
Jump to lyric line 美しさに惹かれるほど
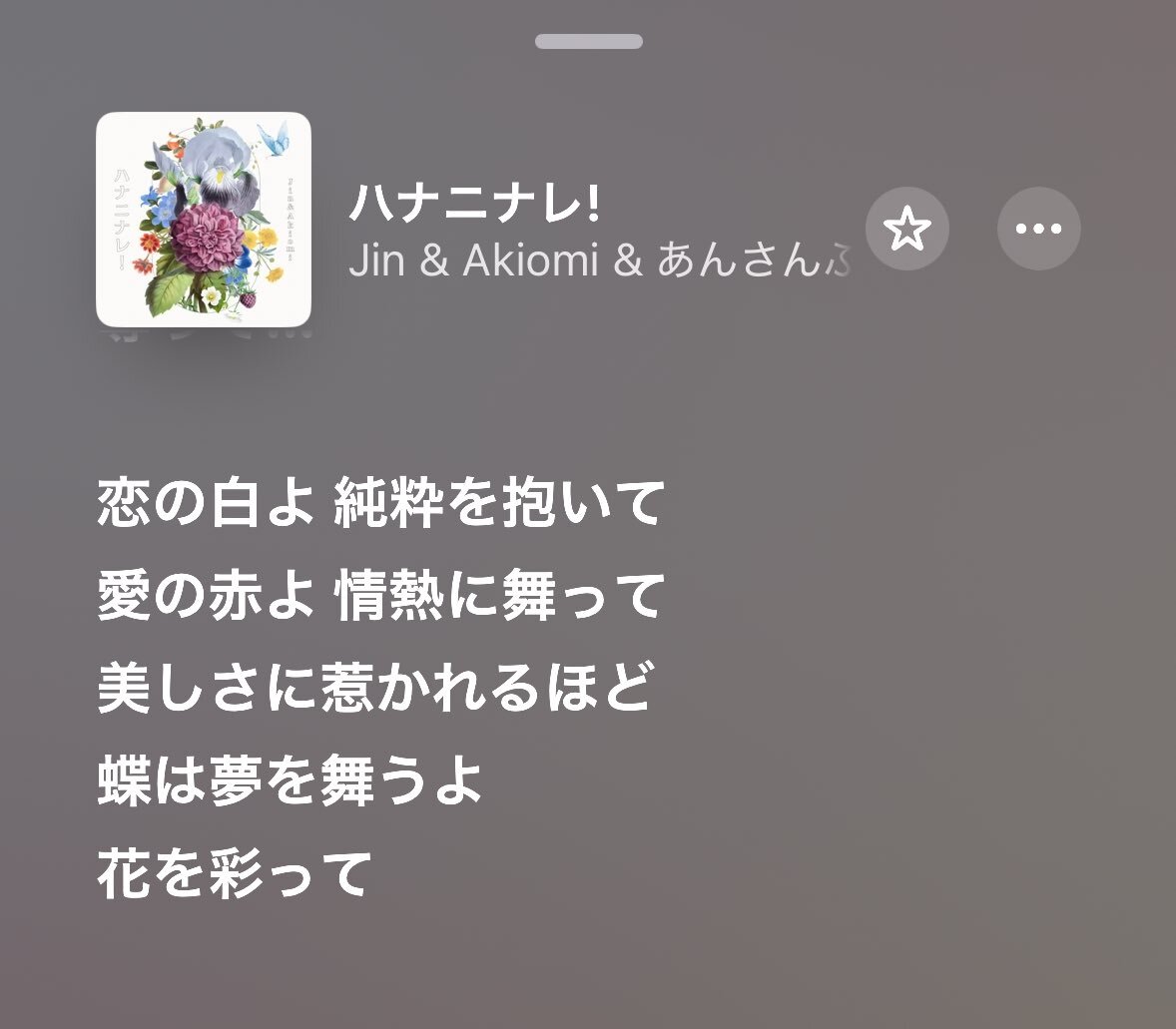point(376,687)
